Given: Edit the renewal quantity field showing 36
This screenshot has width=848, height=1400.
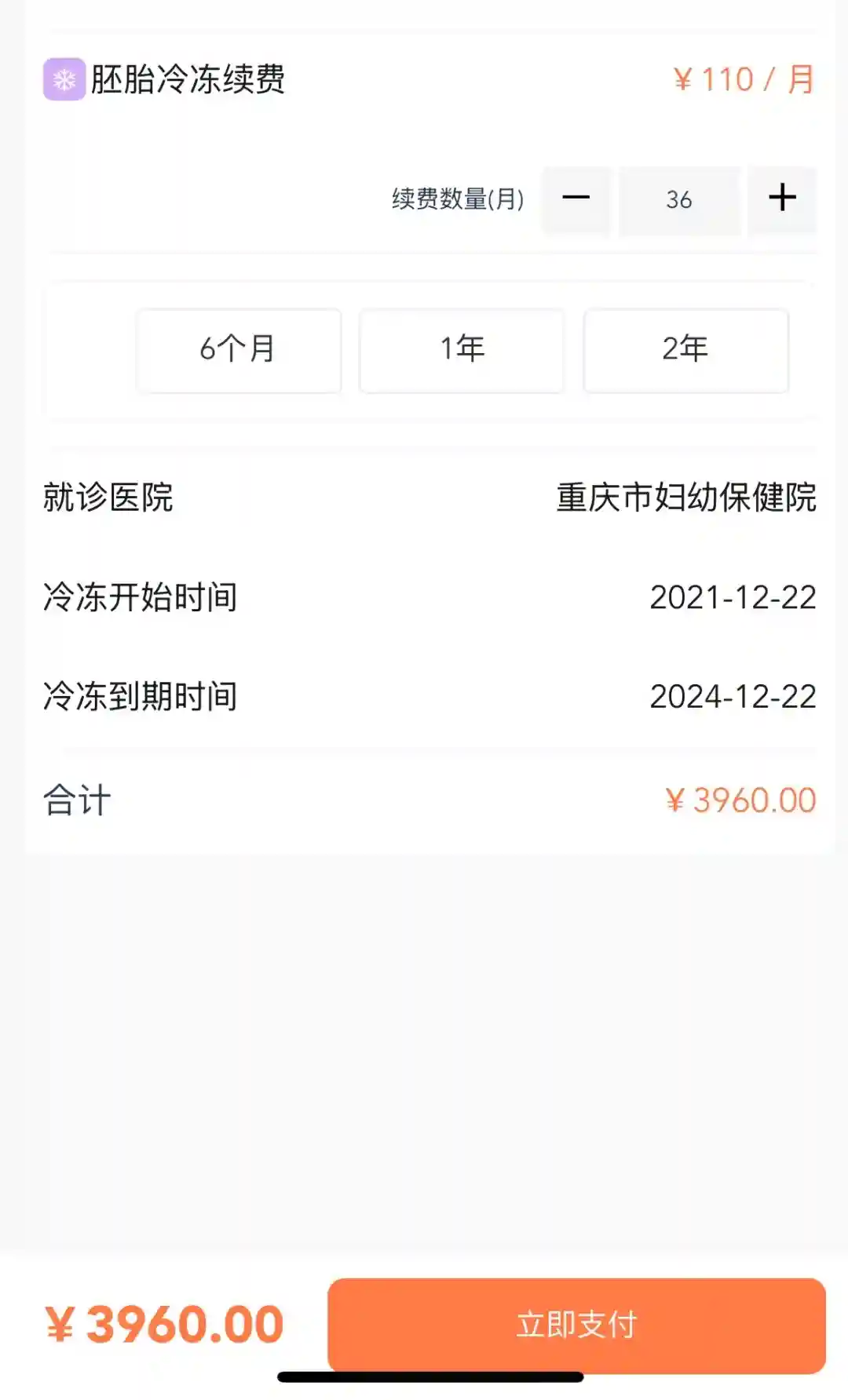Looking at the screenshot, I should (679, 199).
